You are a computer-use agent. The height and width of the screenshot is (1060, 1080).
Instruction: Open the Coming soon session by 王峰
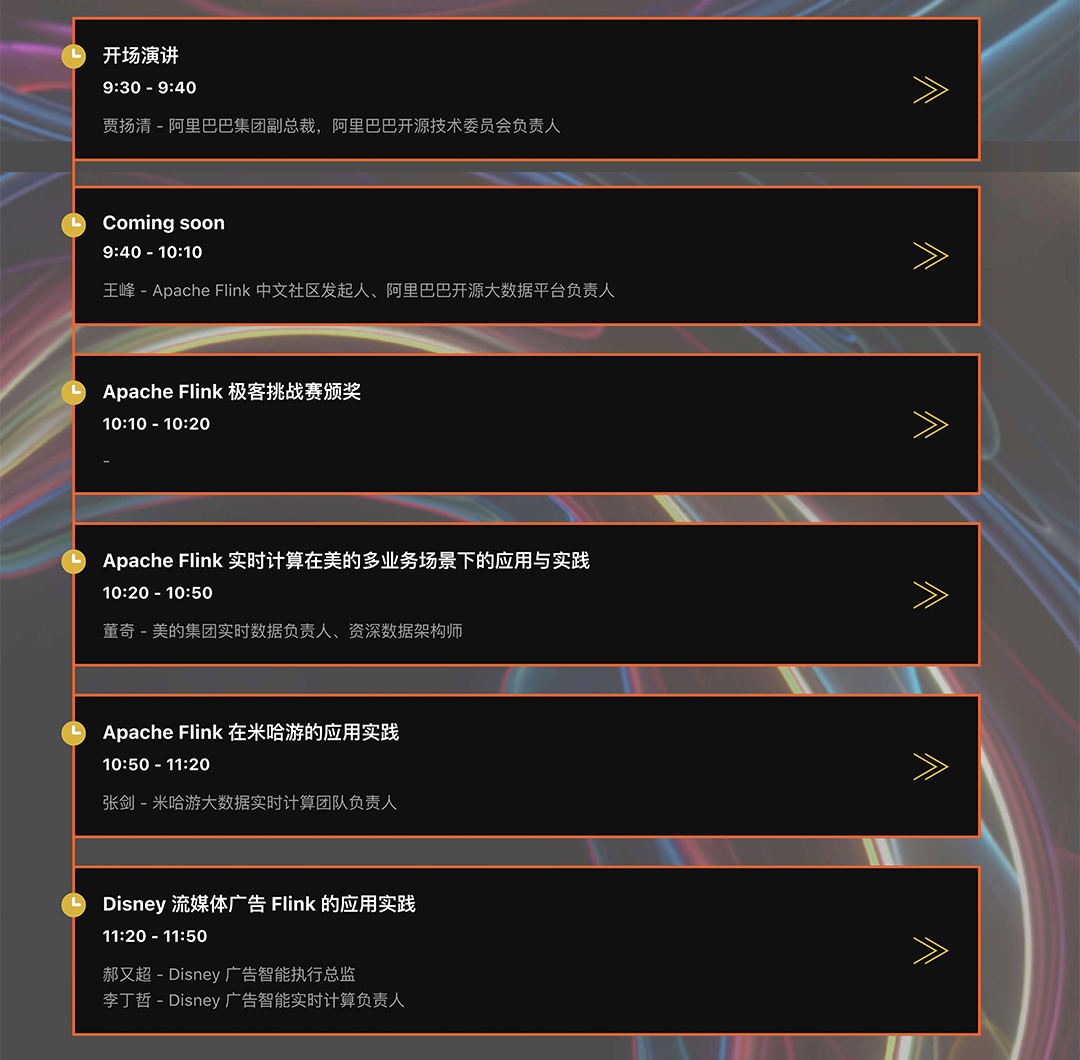[526, 256]
